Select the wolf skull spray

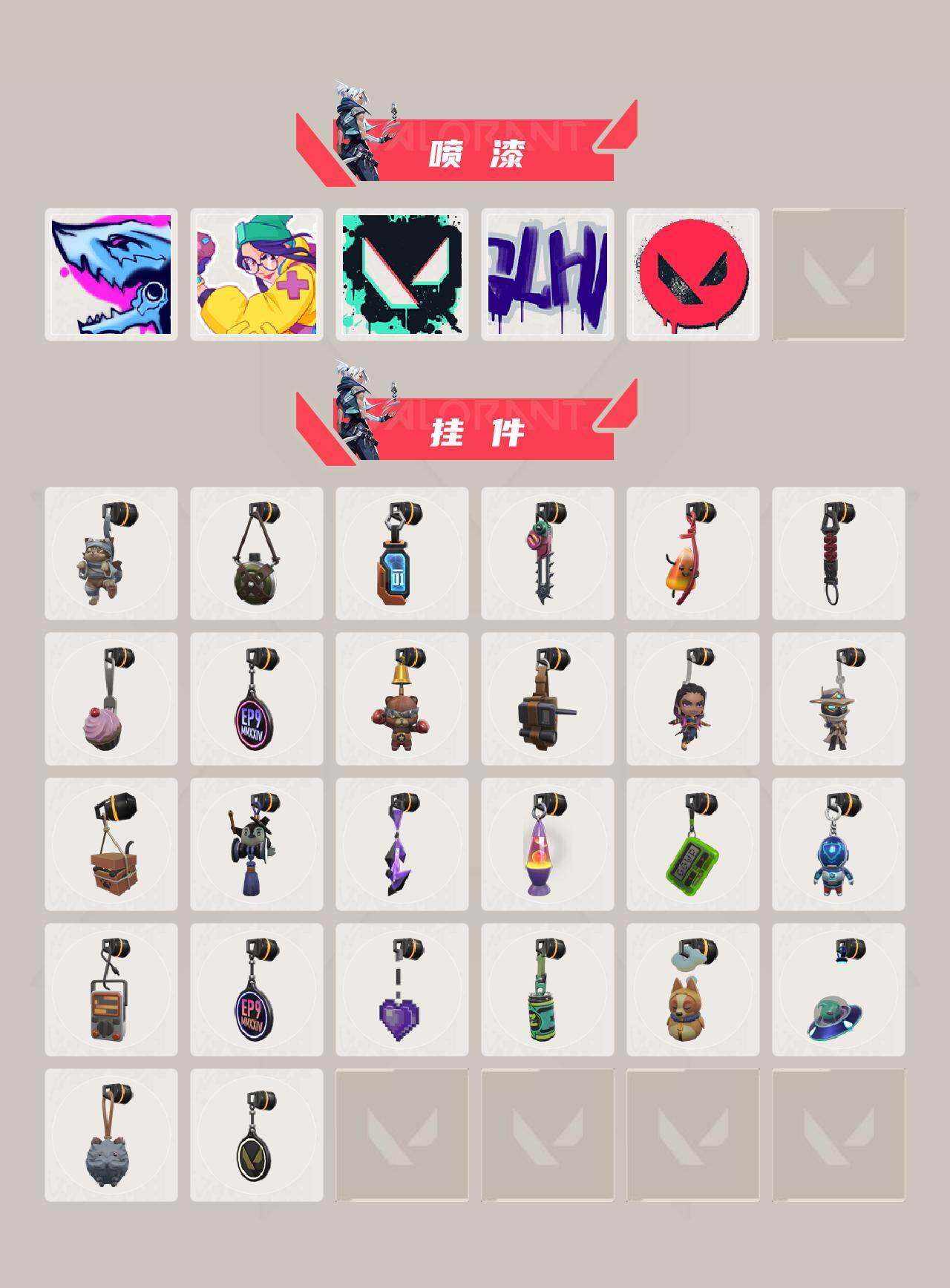pos(111,275)
